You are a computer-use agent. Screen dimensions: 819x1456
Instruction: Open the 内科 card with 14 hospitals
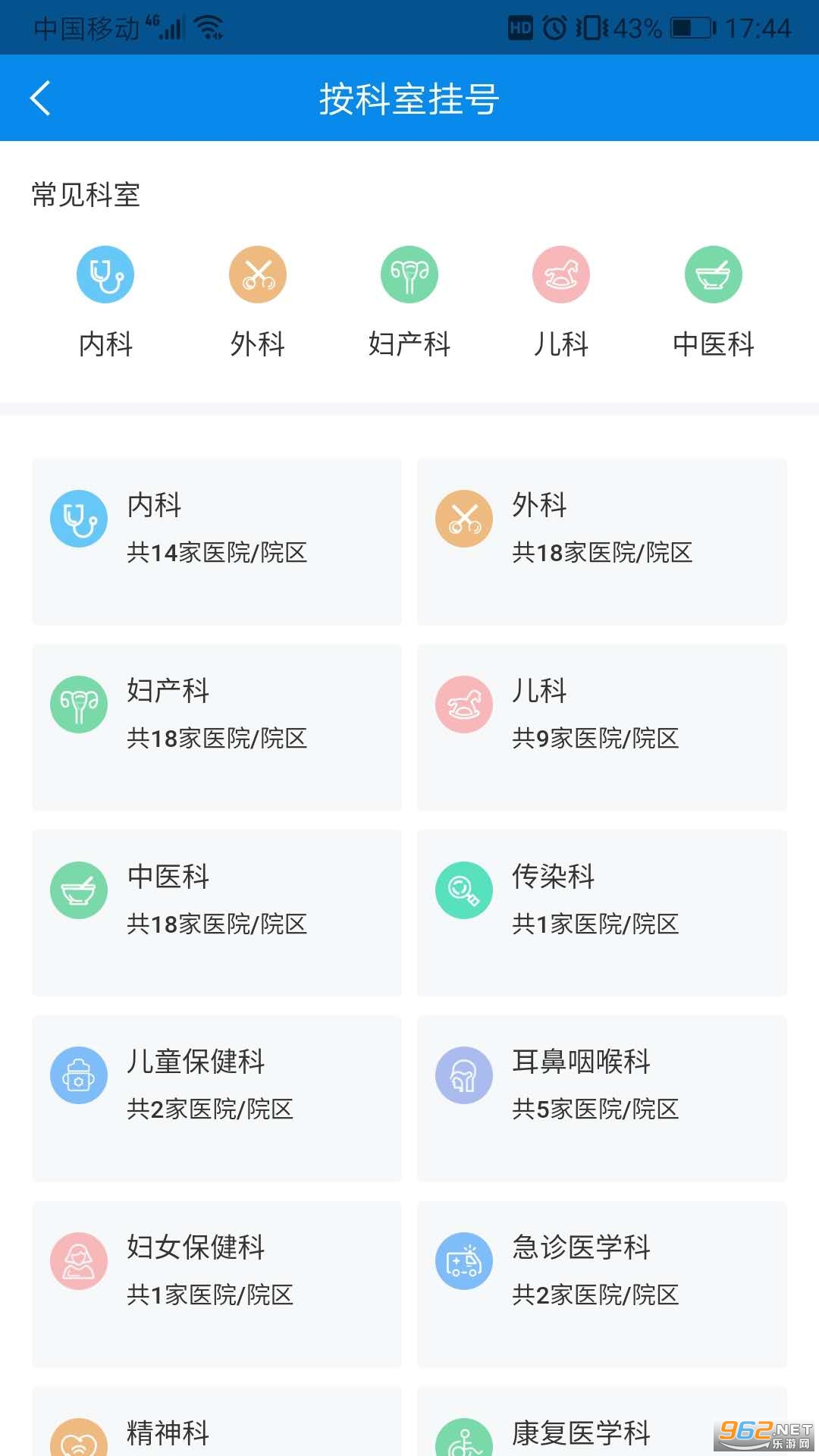point(217,541)
